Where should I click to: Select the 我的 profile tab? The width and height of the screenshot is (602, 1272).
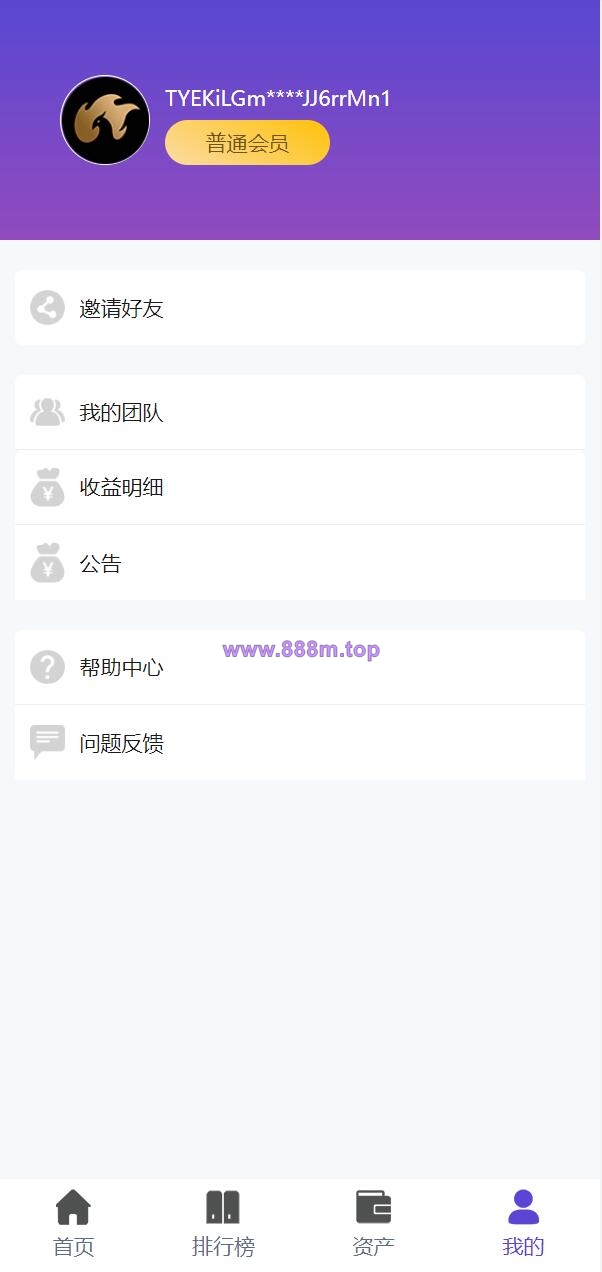523,1223
